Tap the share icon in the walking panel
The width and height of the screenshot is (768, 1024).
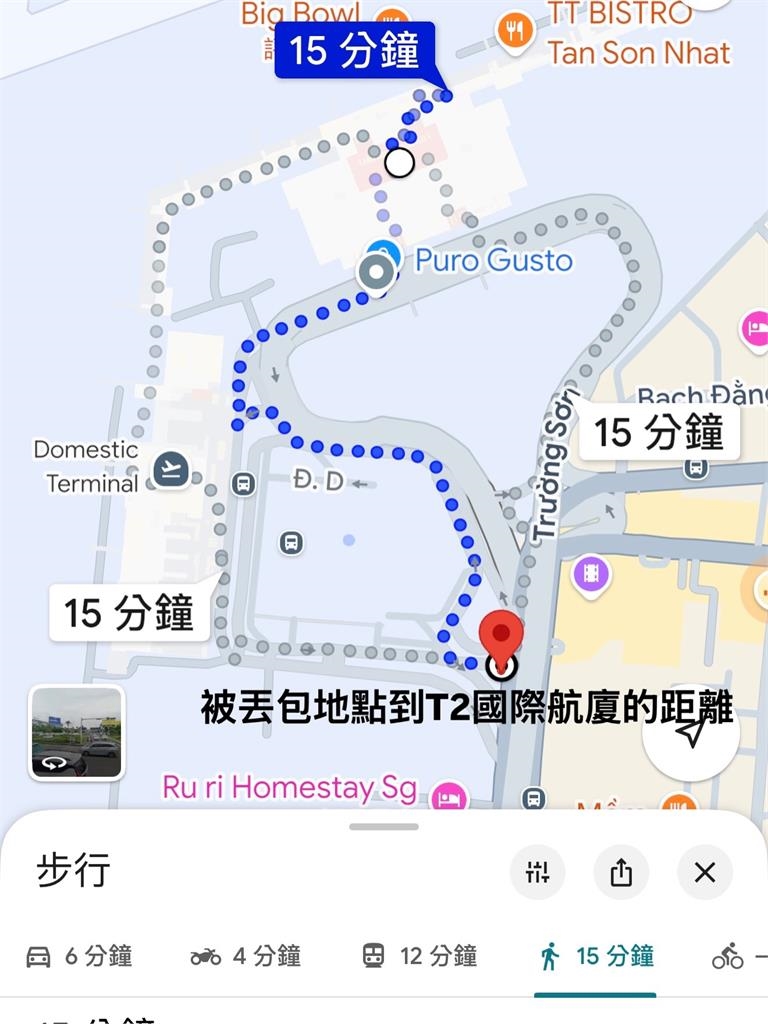coord(621,872)
